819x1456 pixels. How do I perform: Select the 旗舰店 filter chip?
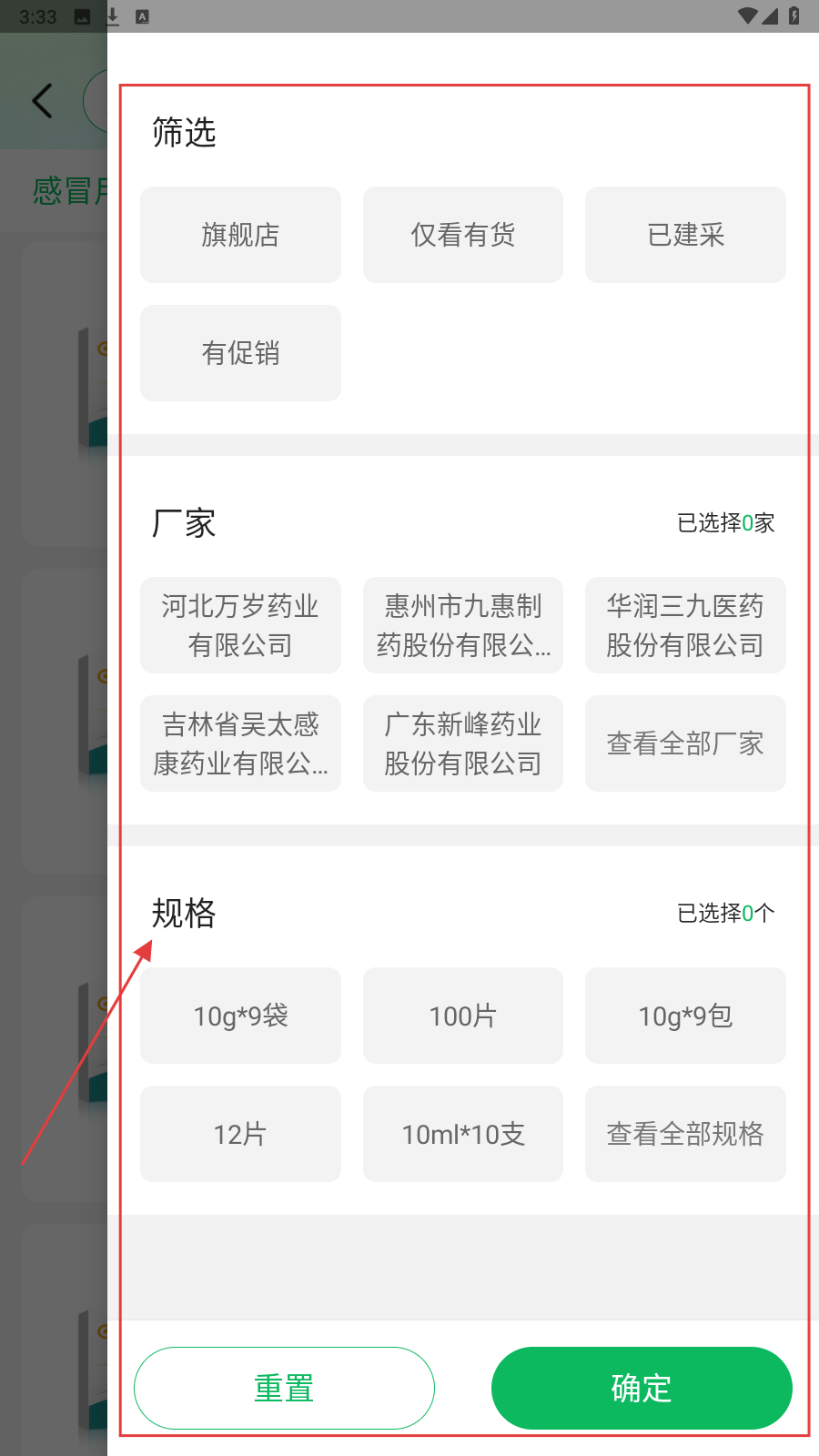coord(240,235)
